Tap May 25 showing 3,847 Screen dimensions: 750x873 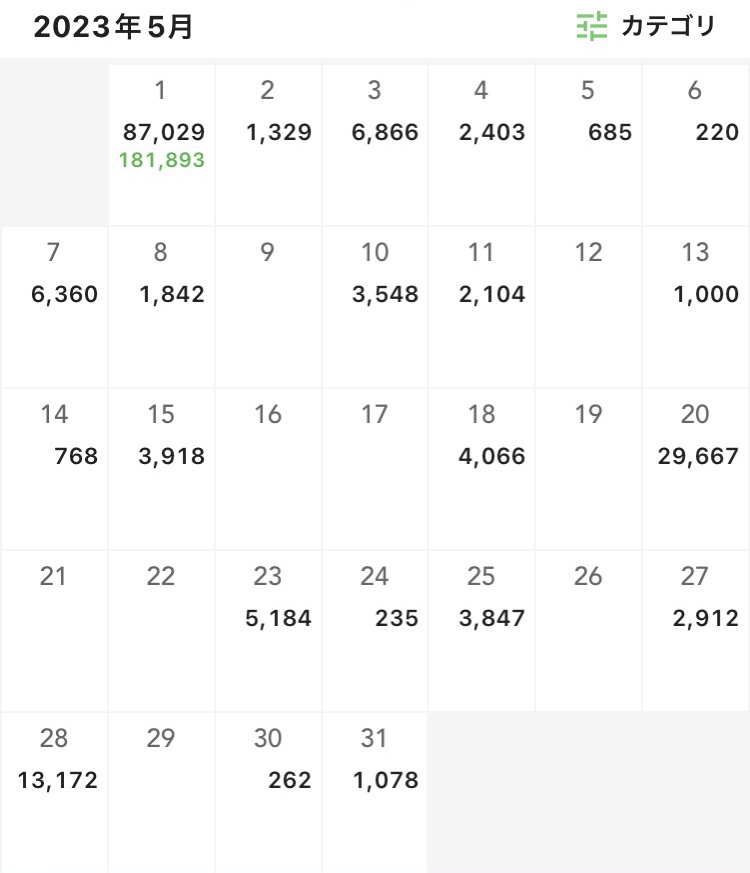[482, 631]
